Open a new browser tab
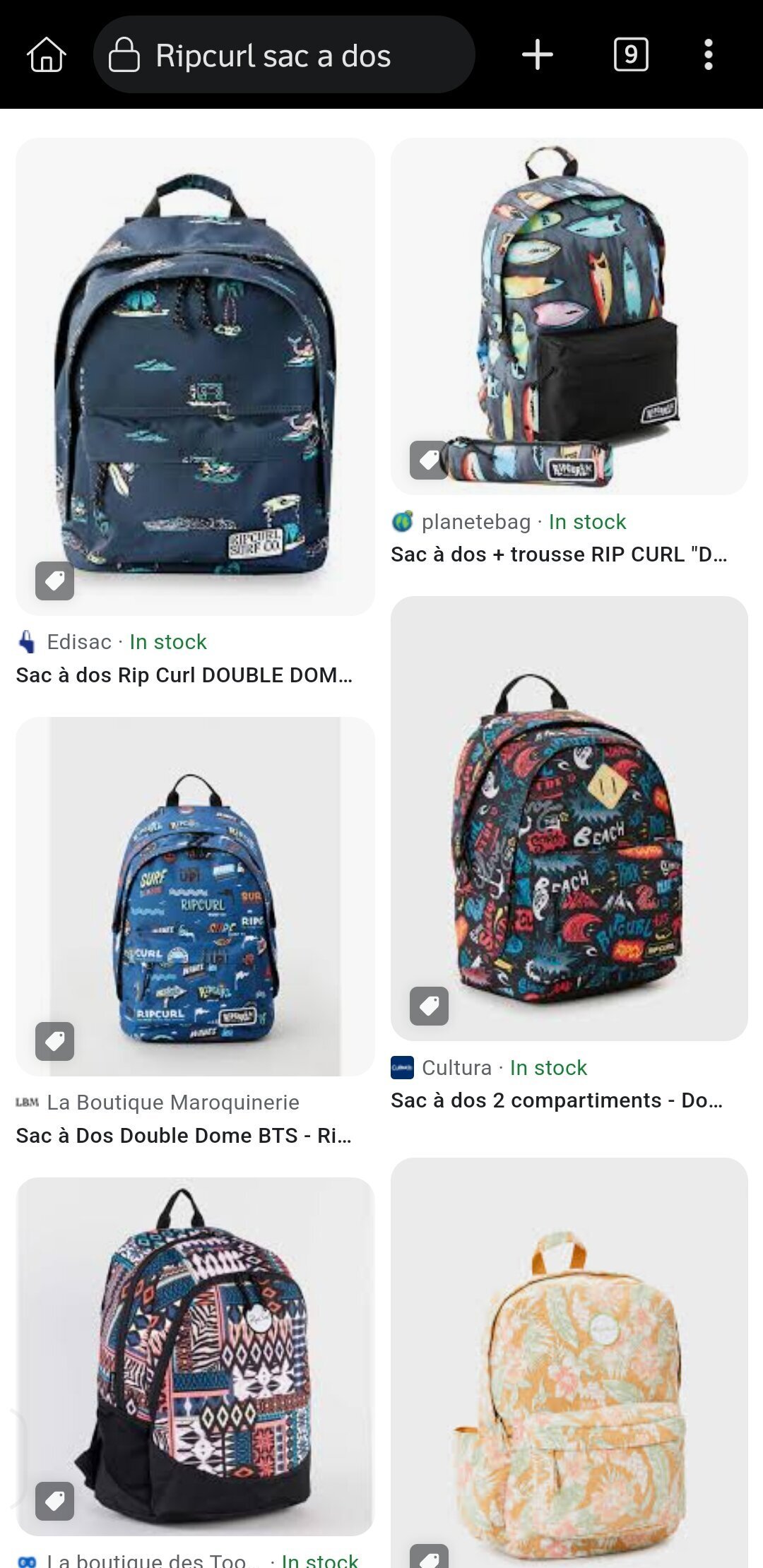The height and width of the screenshot is (1568, 763). (x=538, y=55)
